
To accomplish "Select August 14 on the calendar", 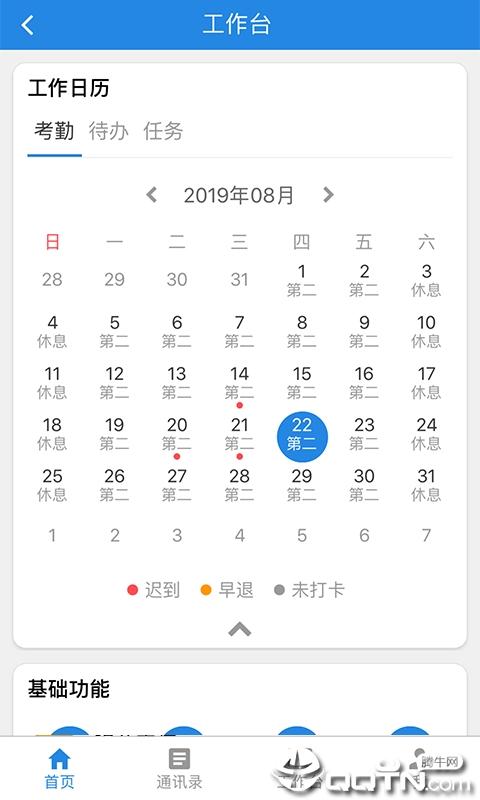I will (x=239, y=384).
